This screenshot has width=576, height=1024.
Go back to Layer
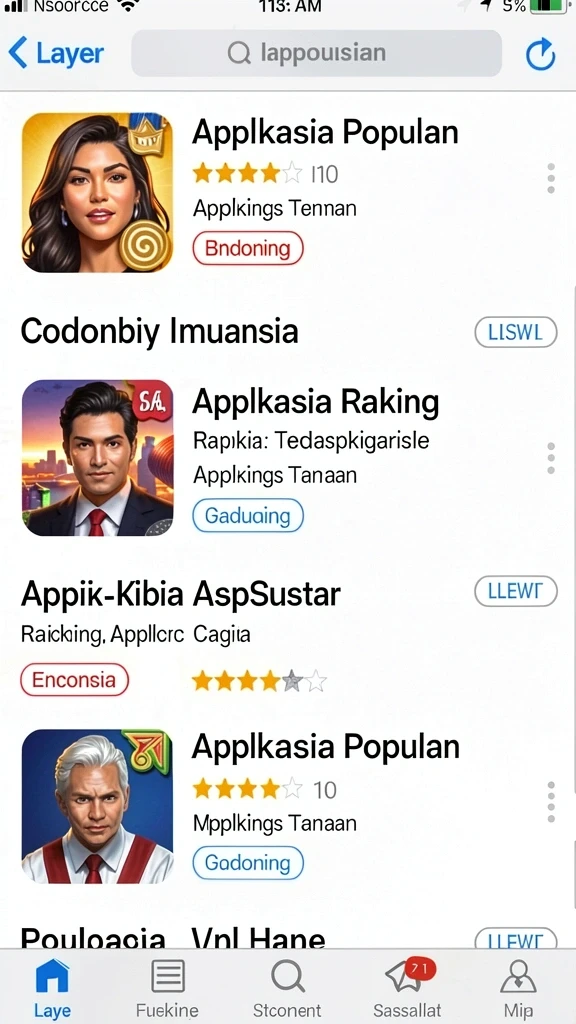tap(56, 53)
